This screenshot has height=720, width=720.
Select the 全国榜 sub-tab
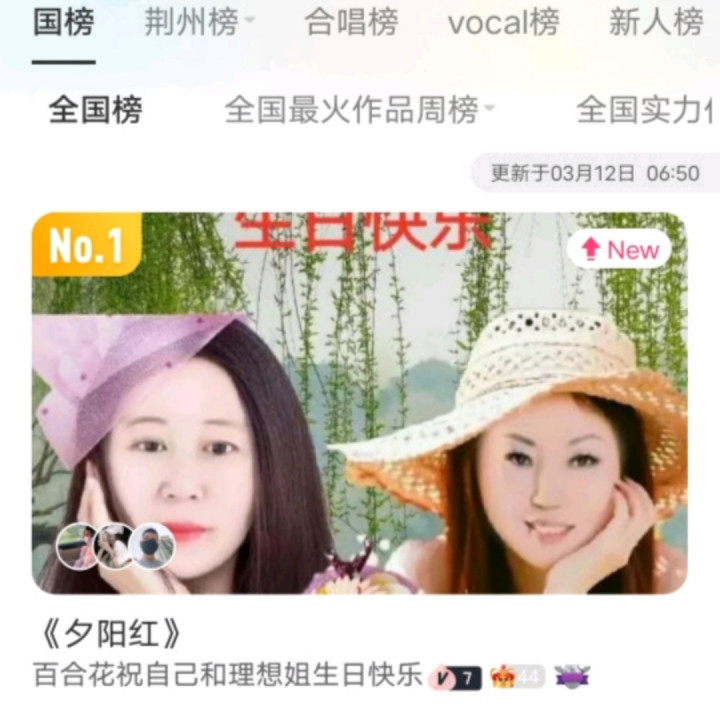[x=95, y=110]
